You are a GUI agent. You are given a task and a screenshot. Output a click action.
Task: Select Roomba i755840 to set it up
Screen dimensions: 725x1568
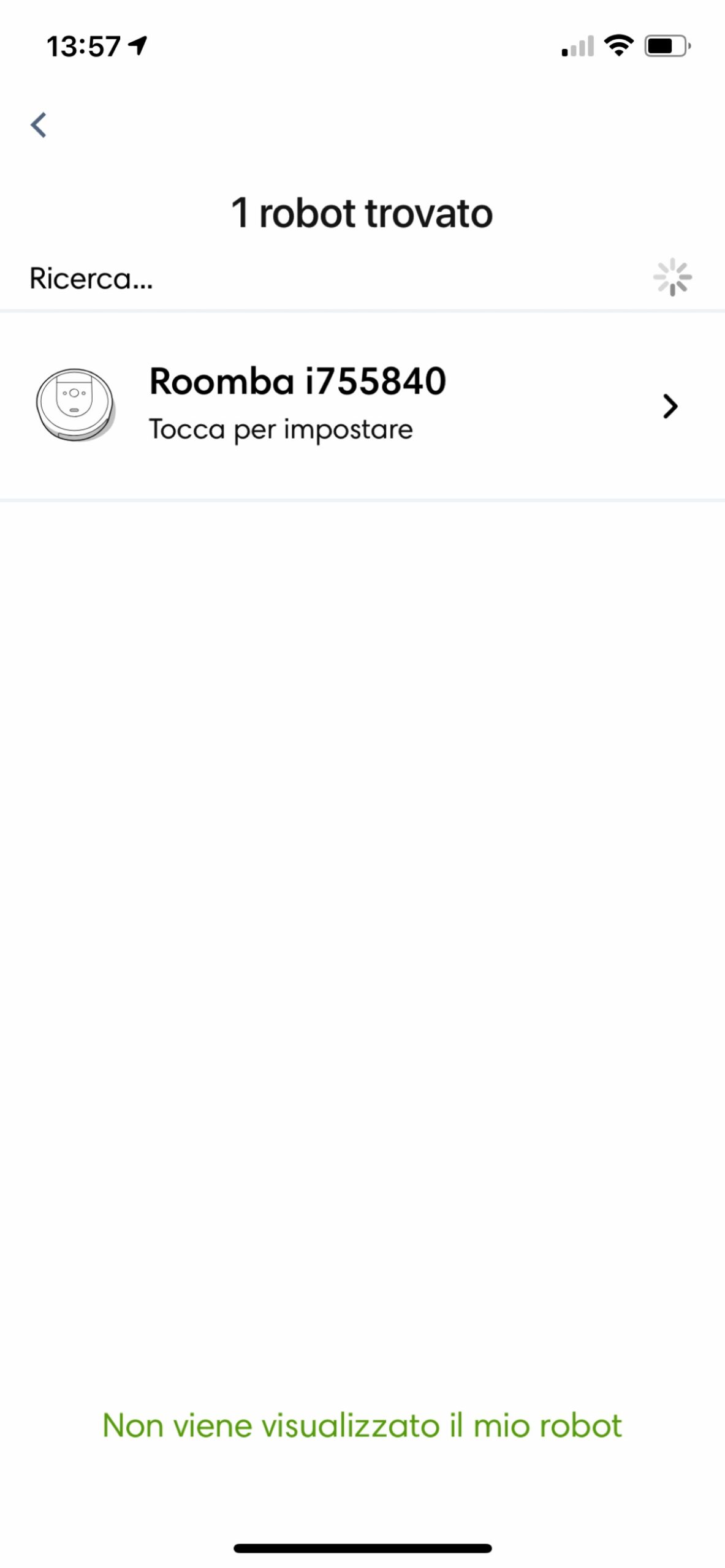[x=362, y=405]
